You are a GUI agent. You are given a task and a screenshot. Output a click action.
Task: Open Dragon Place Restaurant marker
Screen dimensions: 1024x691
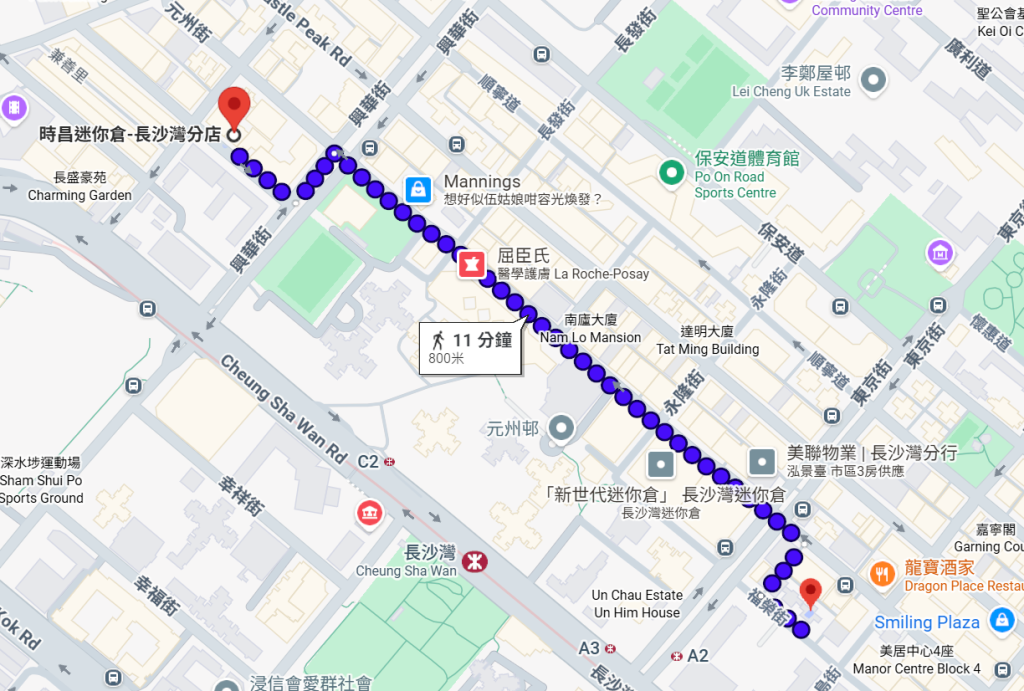(x=882, y=574)
